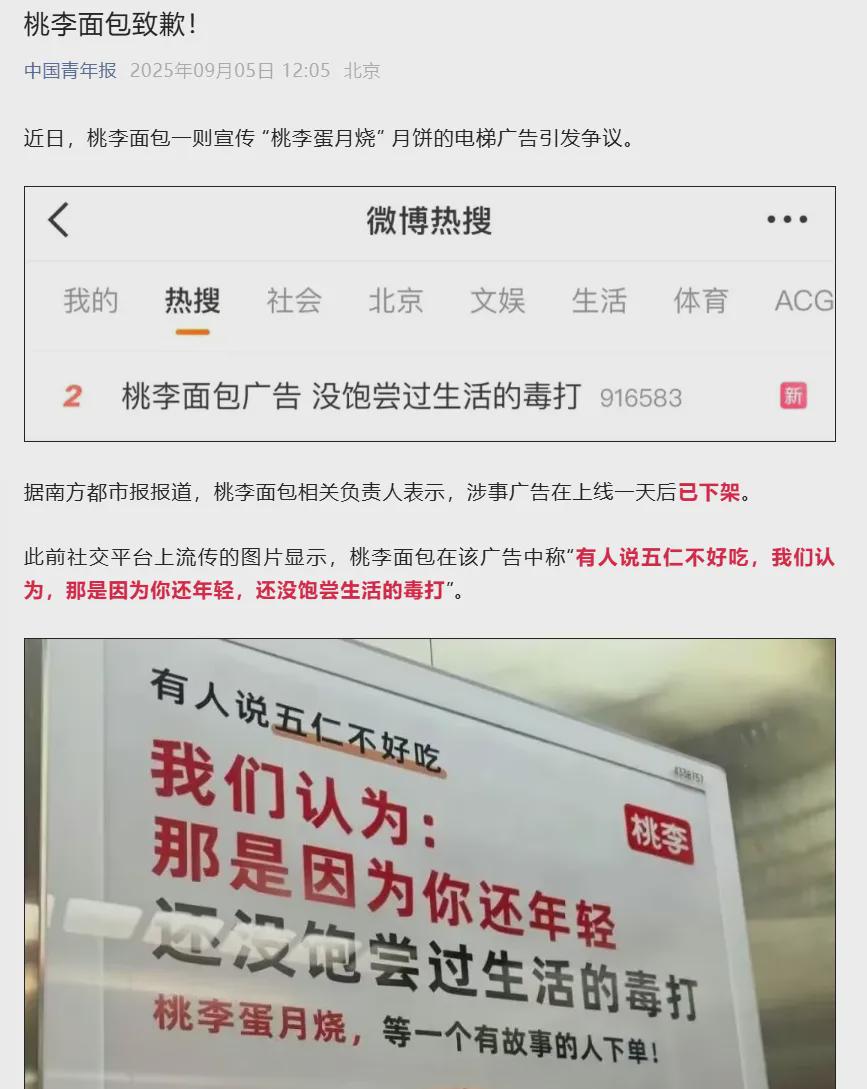
Task: View the 微博热搜 screenshot image full screen
Action: 430,314
